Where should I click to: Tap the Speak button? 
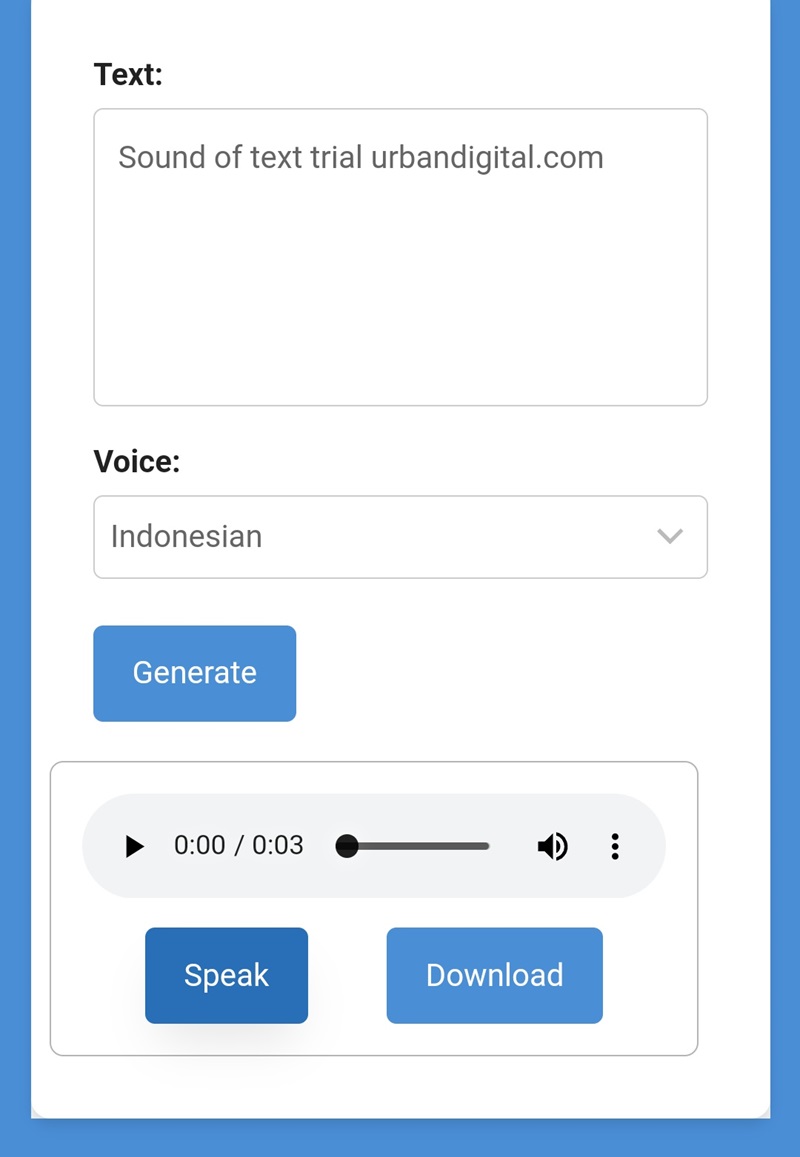pyautogui.click(x=226, y=975)
